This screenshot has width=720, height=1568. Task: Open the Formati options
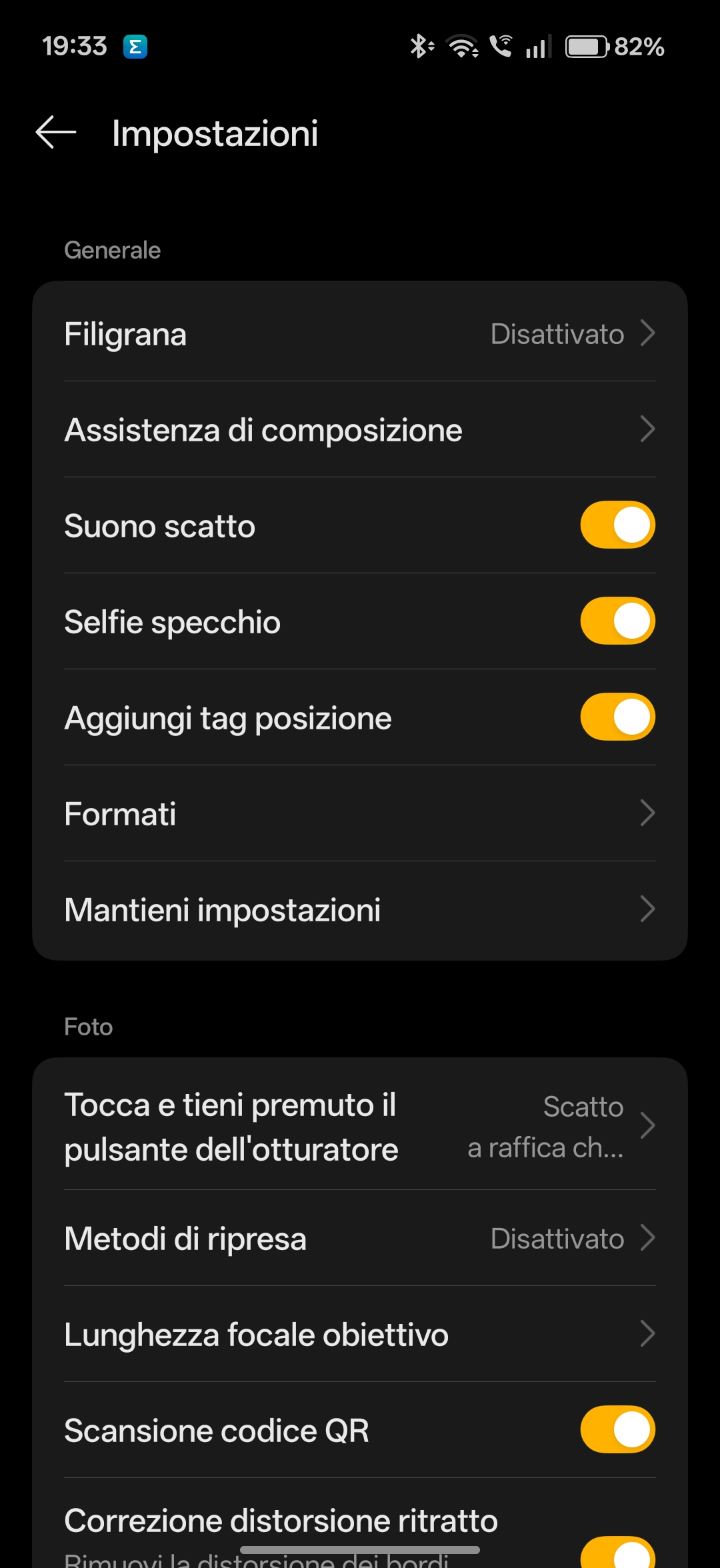[x=359, y=814]
